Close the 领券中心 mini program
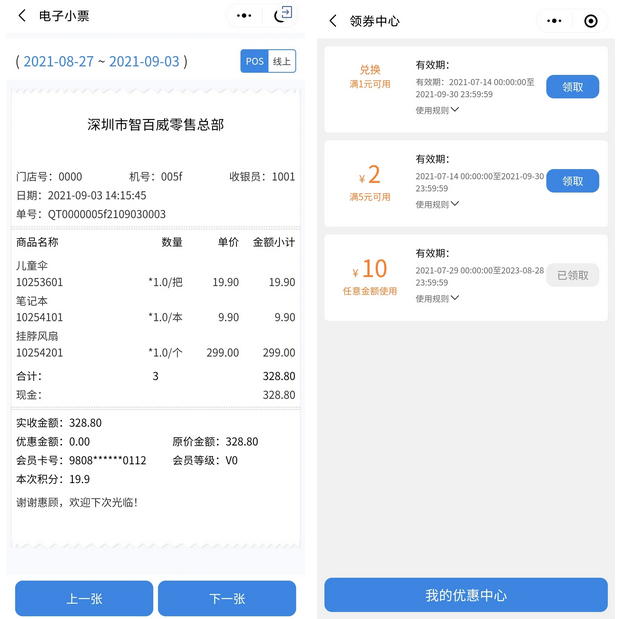The height and width of the screenshot is (619, 627). coord(591,21)
